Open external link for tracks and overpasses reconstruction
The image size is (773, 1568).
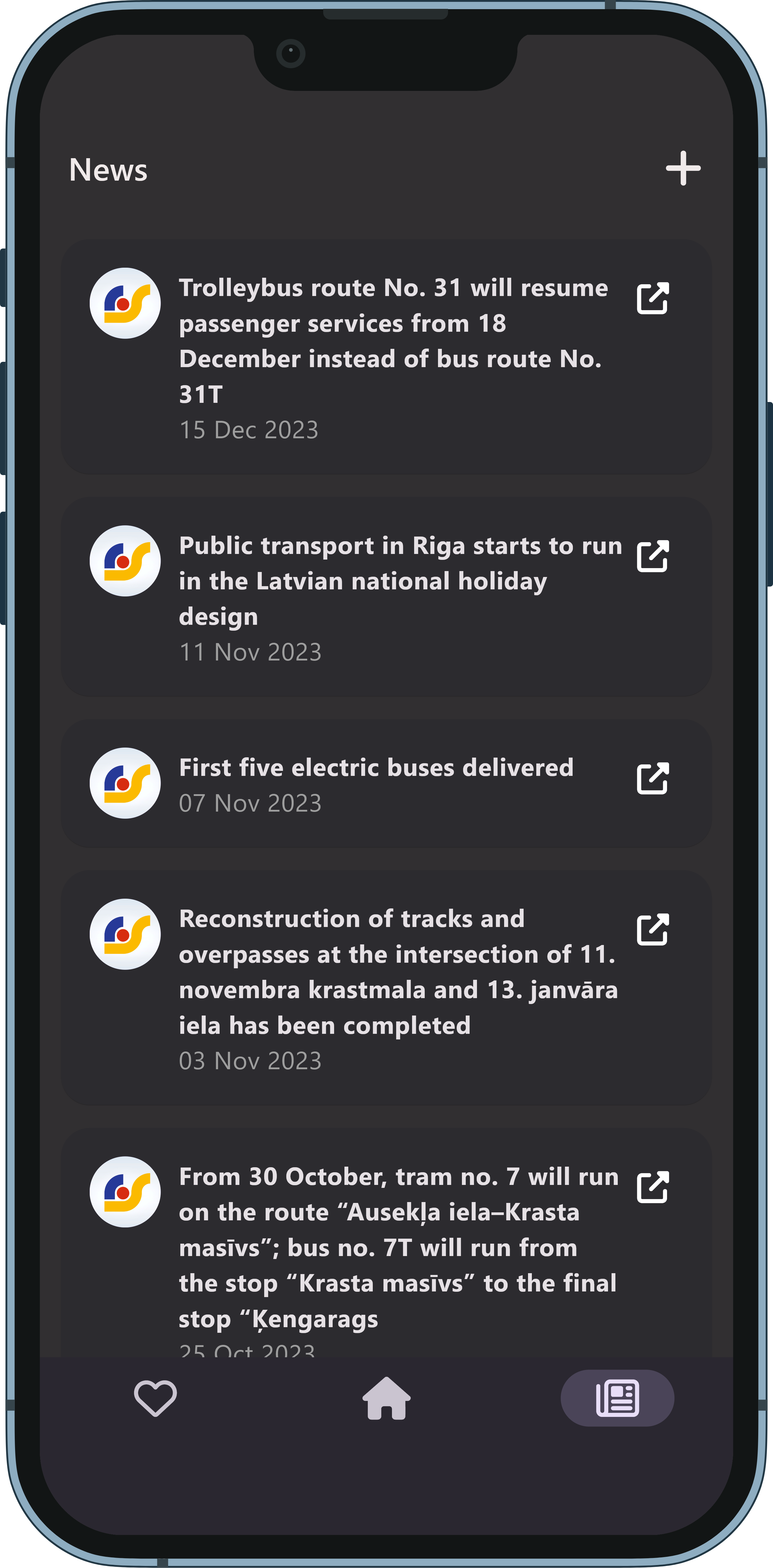click(653, 929)
